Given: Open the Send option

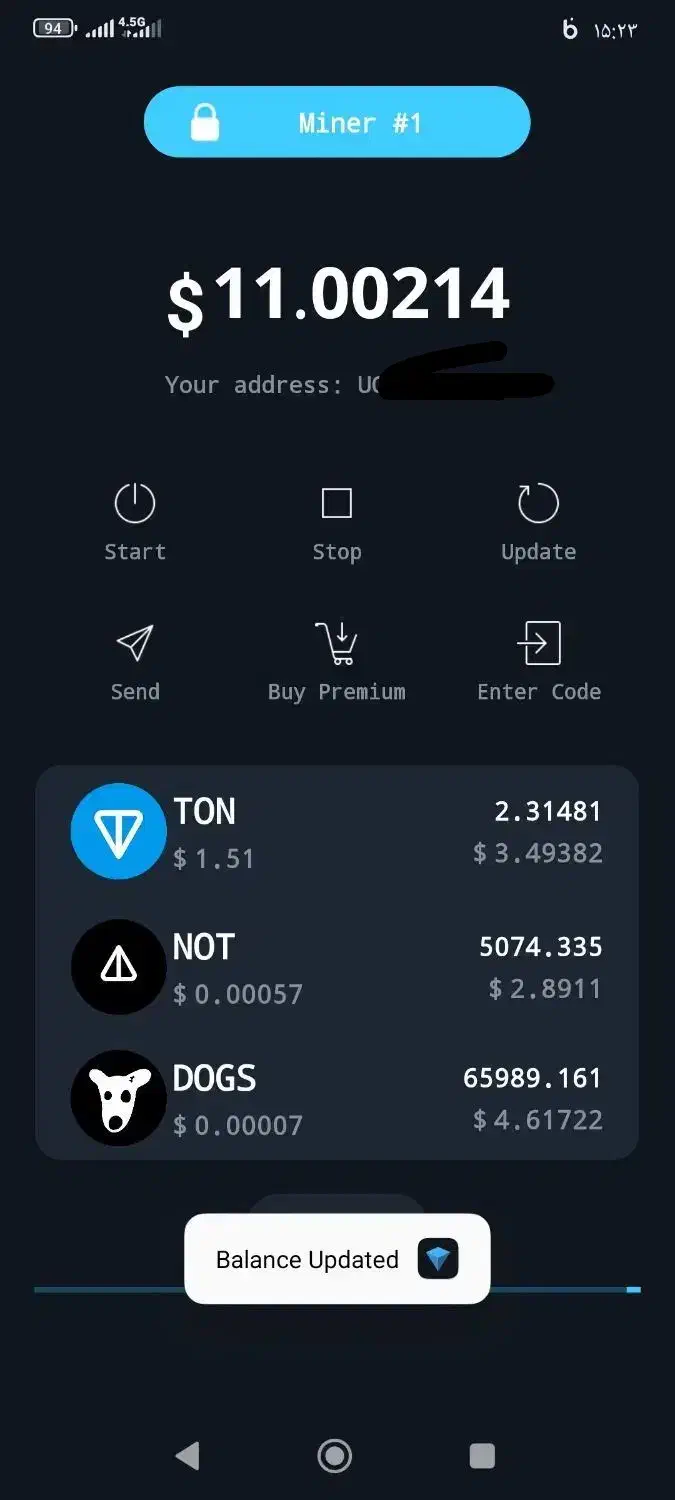Looking at the screenshot, I should click(x=135, y=660).
